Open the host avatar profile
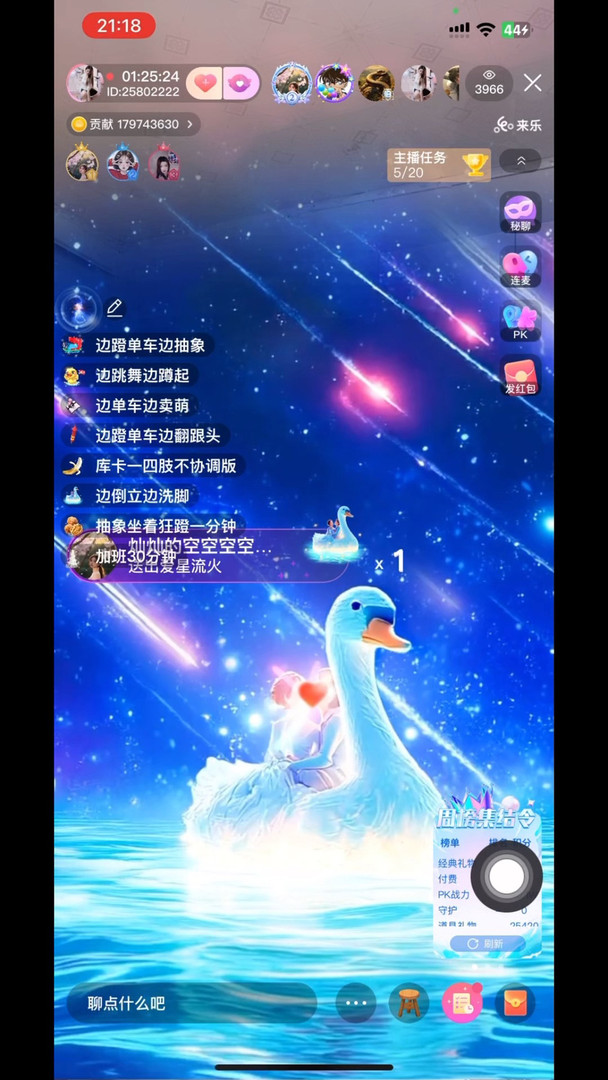Screen dimensions: 608x1080 pos(84,83)
